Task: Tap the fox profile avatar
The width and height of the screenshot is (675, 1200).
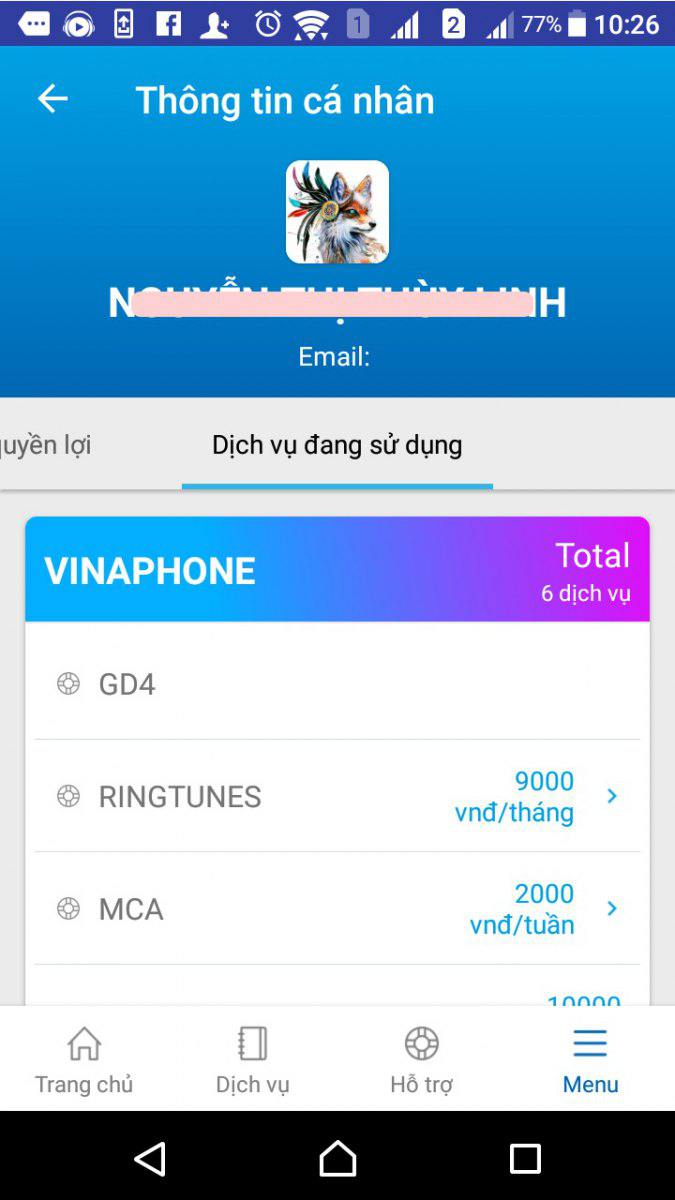Action: (x=337, y=212)
